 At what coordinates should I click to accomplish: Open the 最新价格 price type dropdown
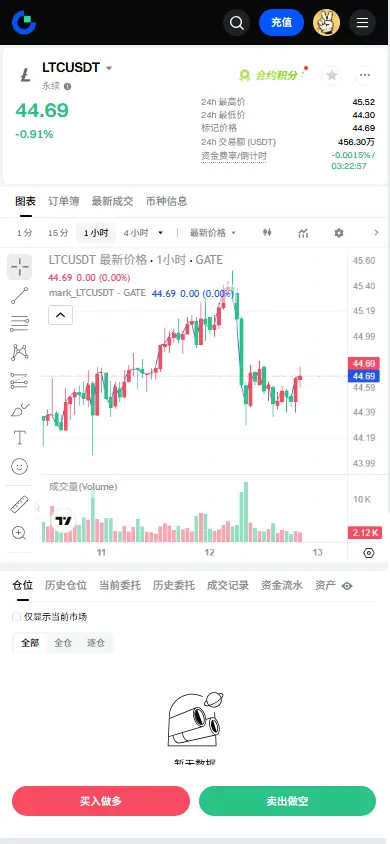[x=213, y=233]
